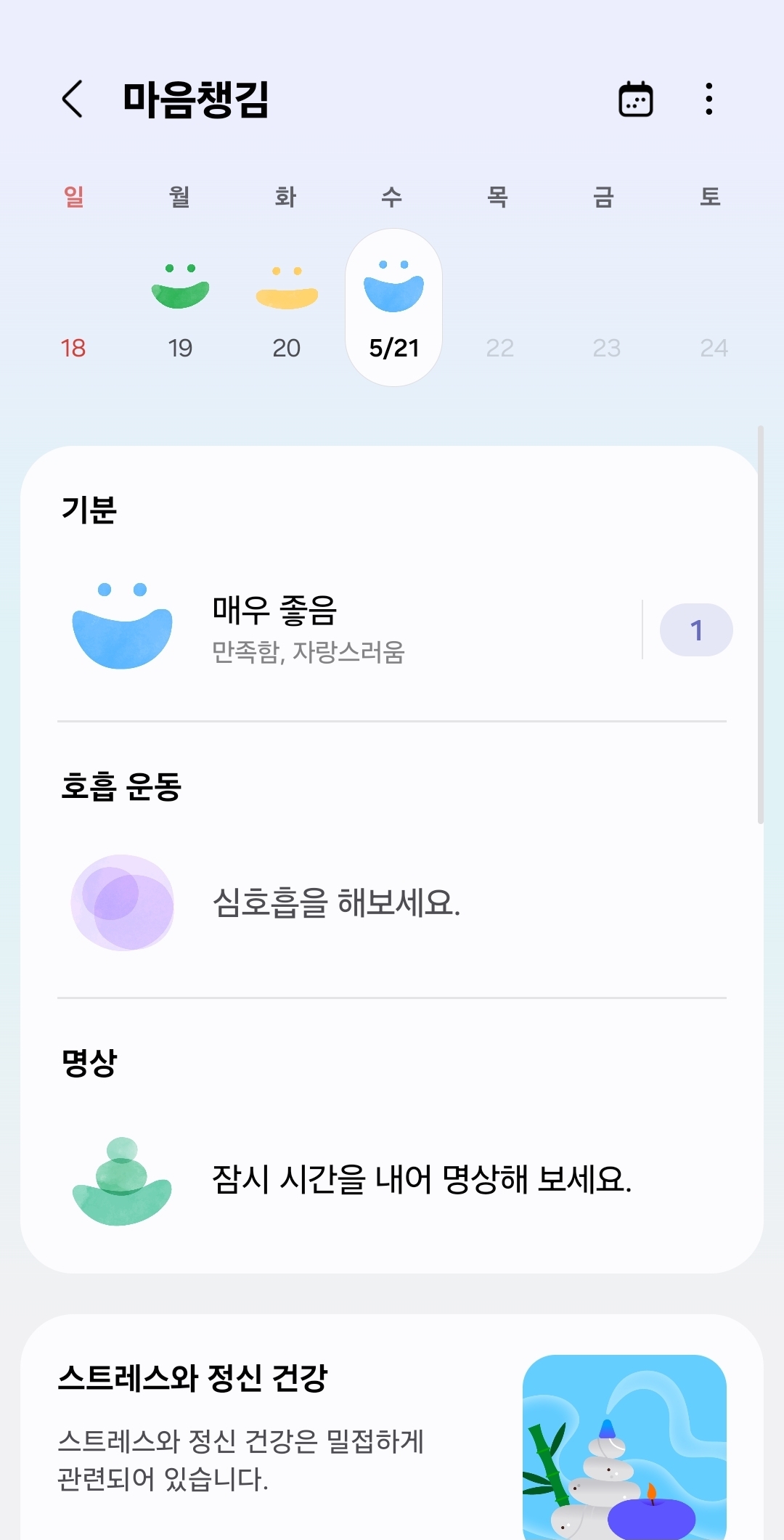
Task: Tap the mood count badge showing 1
Action: (695, 630)
